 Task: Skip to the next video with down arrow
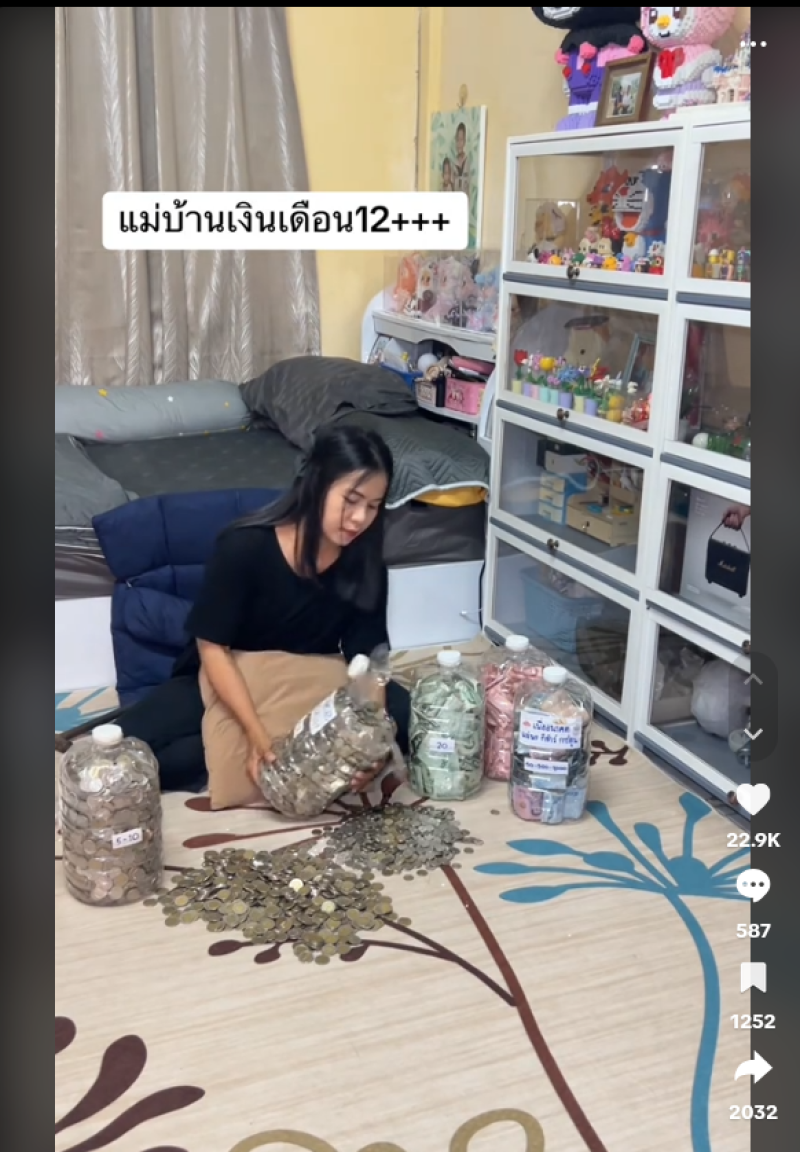[753, 735]
